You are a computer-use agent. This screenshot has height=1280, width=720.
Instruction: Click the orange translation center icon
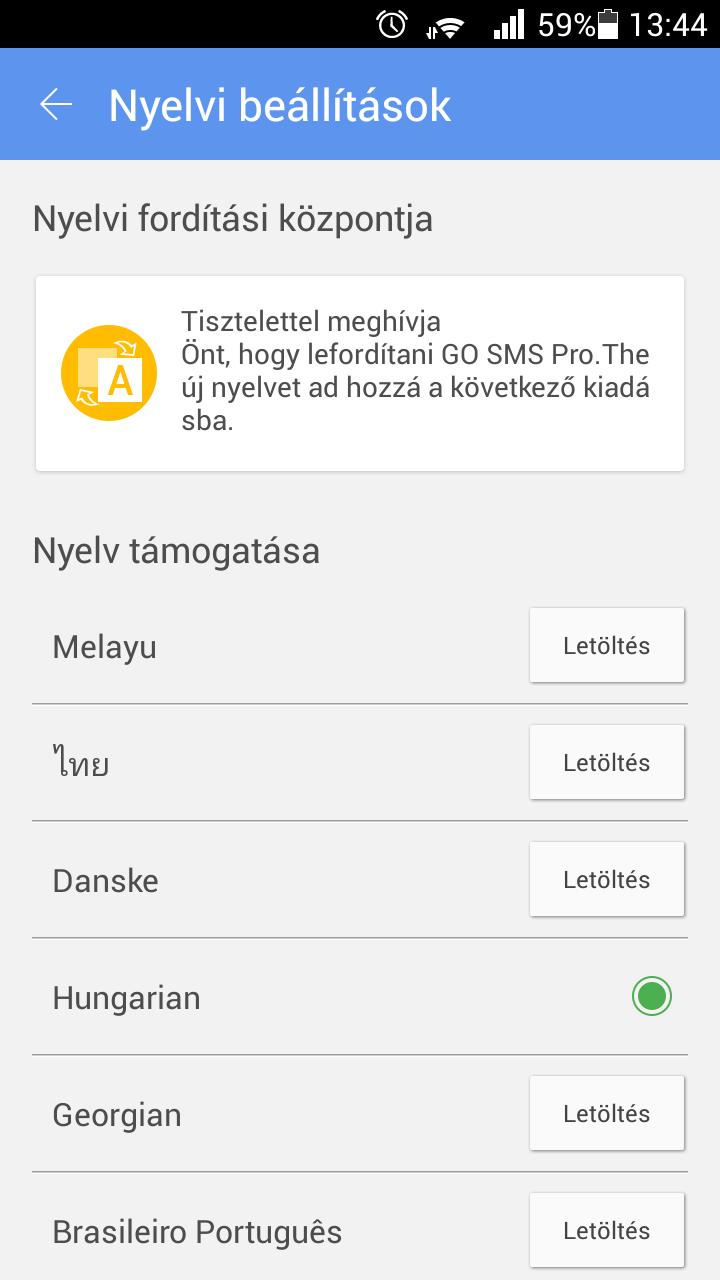(x=109, y=371)
